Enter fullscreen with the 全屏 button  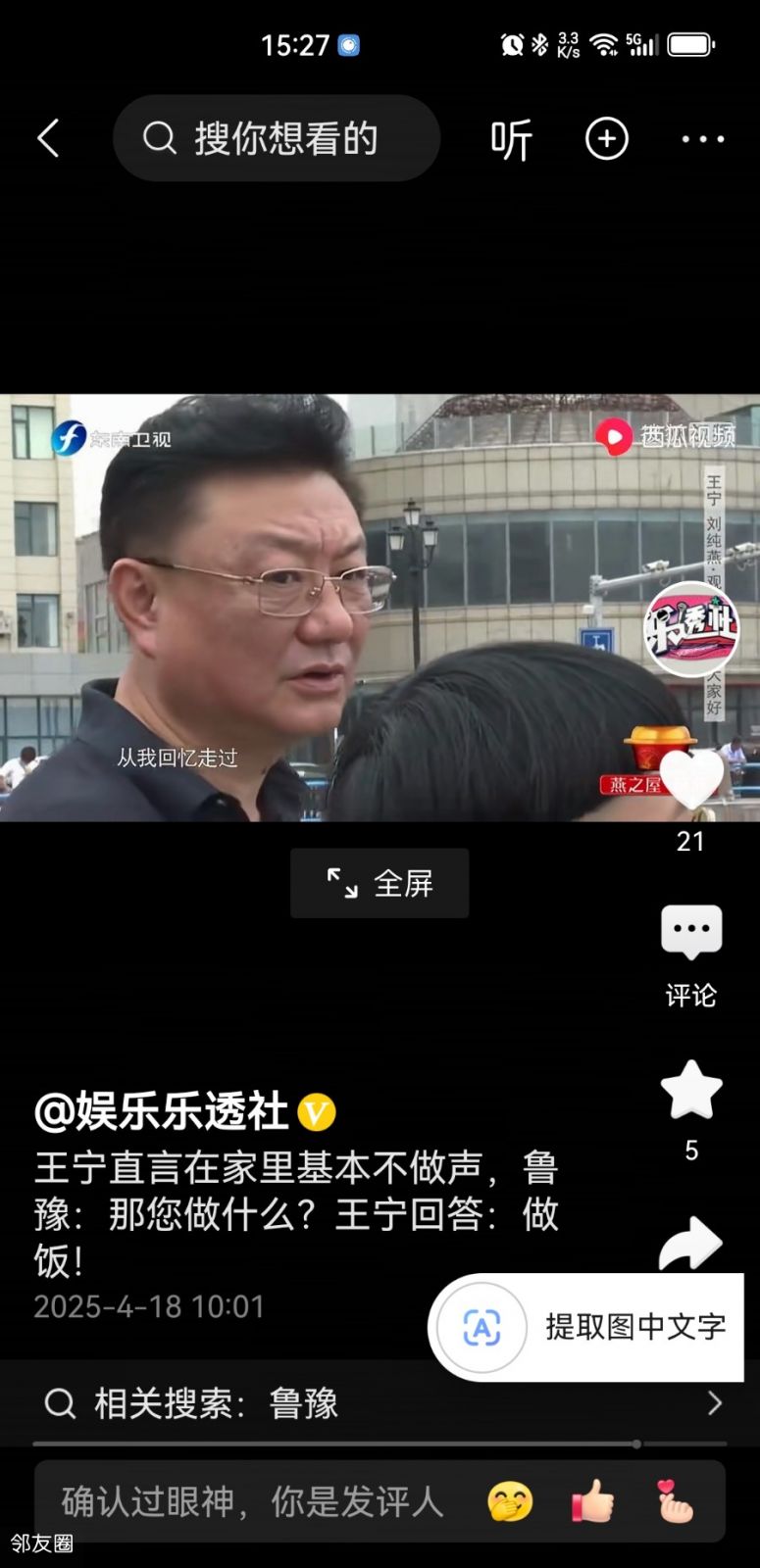coord(380,883)
